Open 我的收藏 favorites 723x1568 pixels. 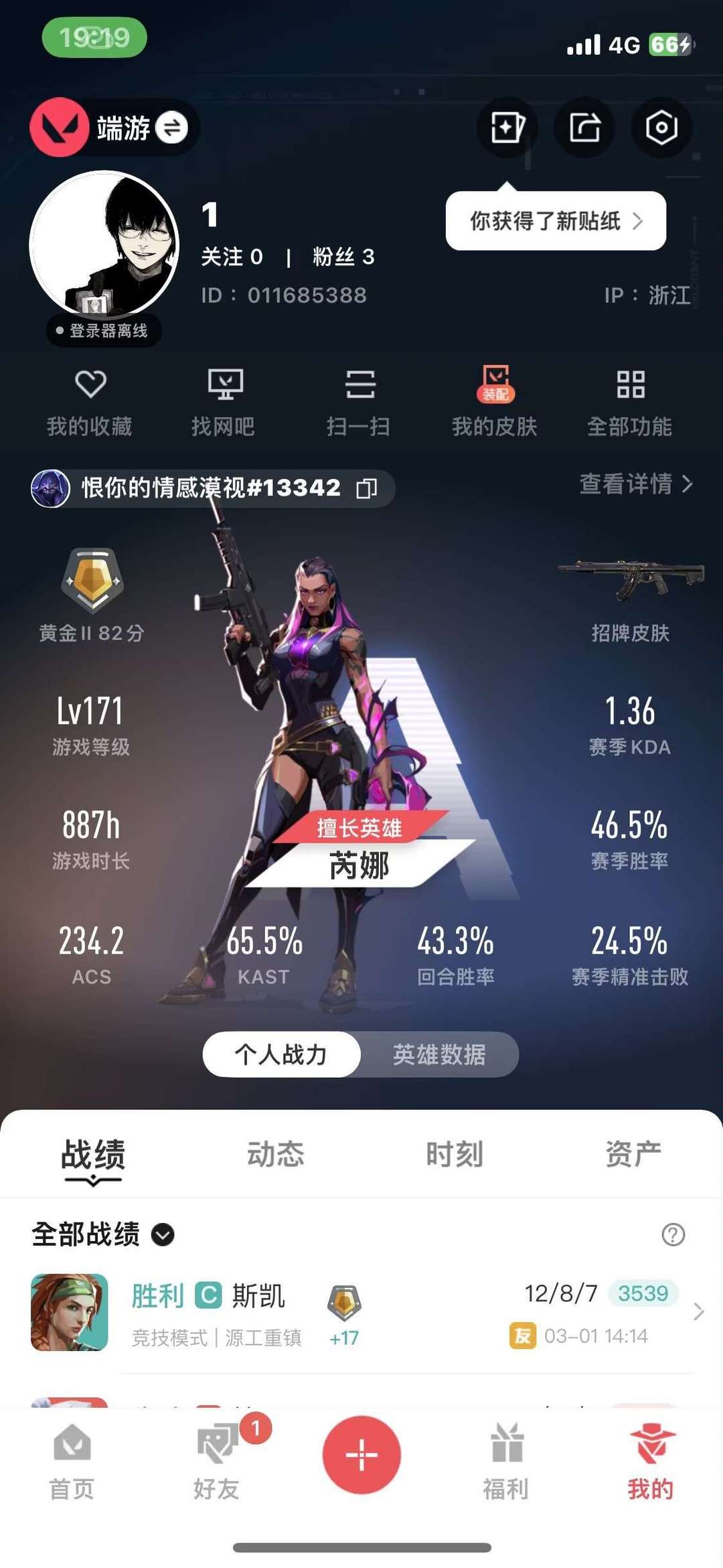pos(90,401)
